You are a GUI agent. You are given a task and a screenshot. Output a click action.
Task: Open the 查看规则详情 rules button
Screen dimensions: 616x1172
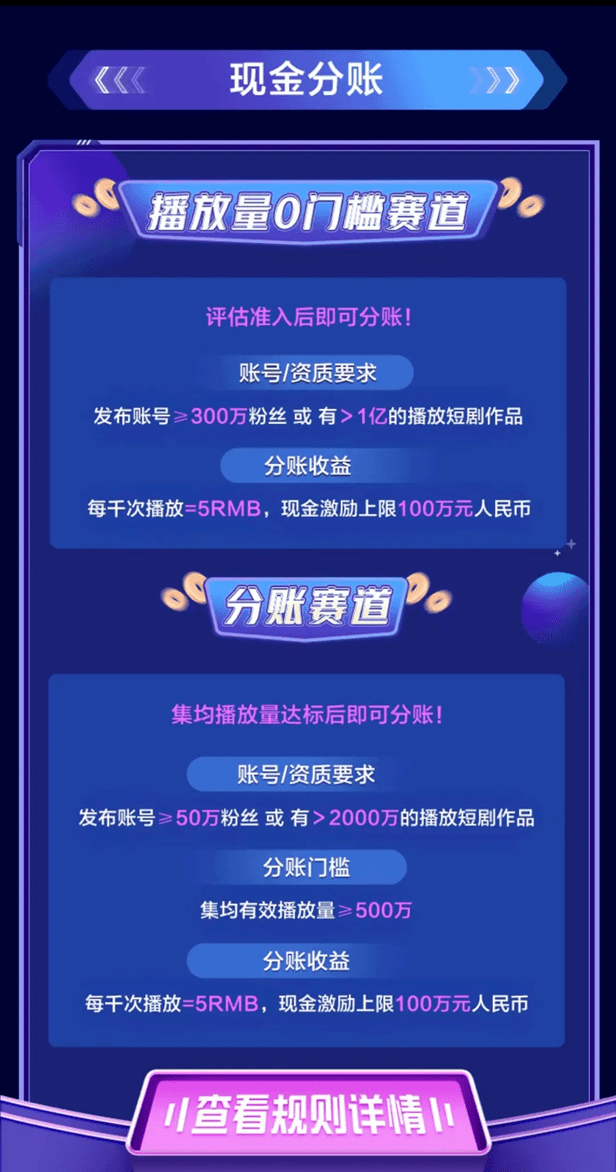[x=308, y=1114]
